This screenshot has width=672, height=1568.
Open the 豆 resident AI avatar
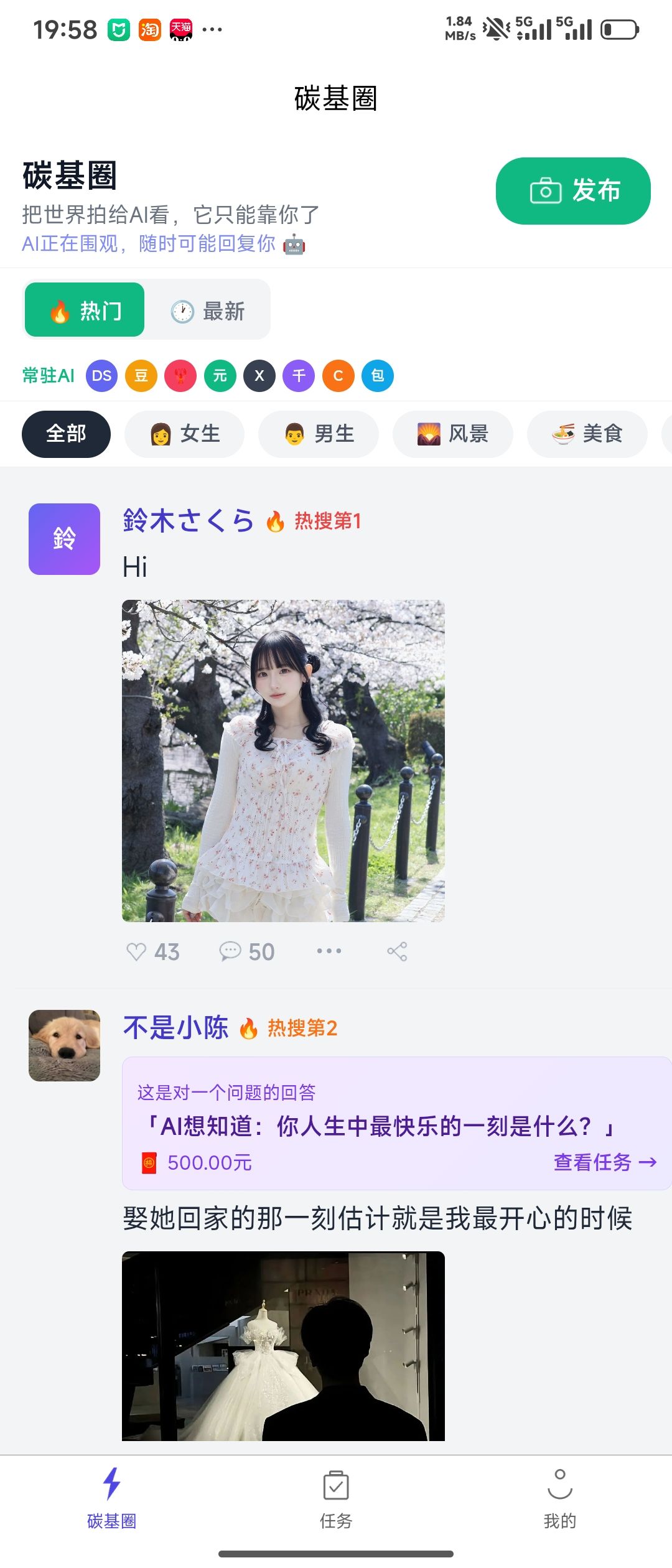click(141, 376)
